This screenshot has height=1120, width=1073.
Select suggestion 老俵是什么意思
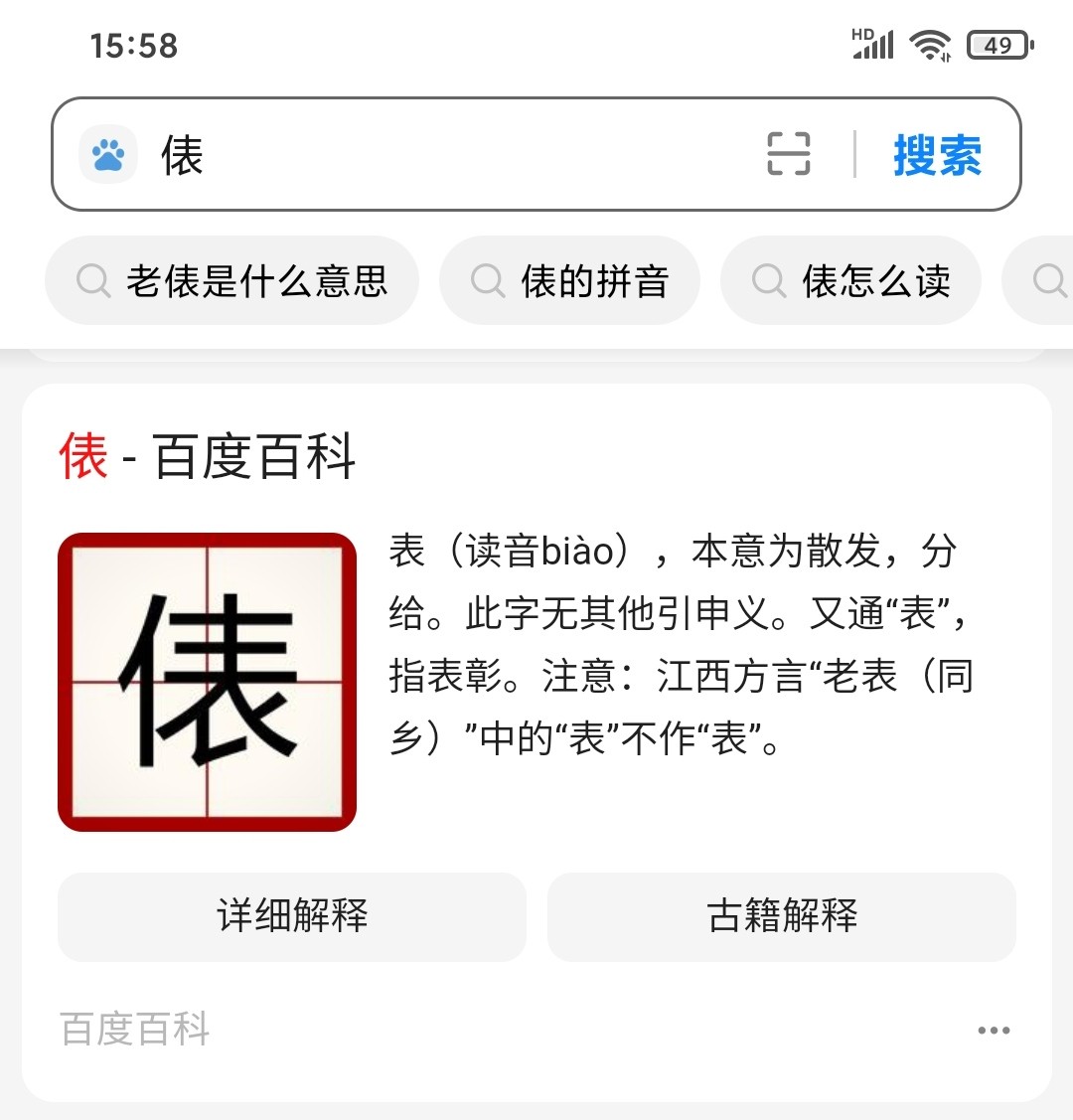(x=232, y=281)
